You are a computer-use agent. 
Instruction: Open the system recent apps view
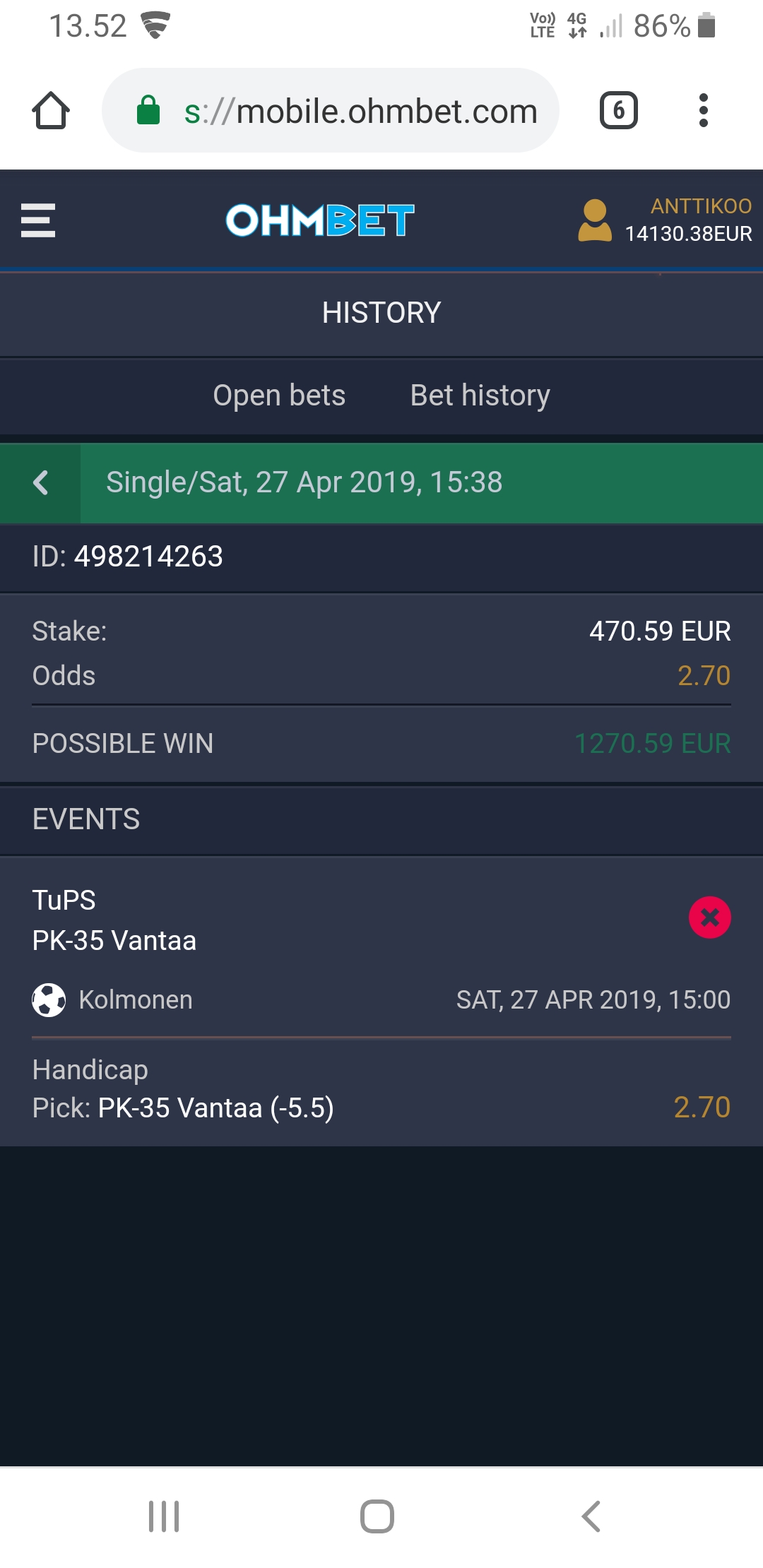click(x=164, y=1516)
